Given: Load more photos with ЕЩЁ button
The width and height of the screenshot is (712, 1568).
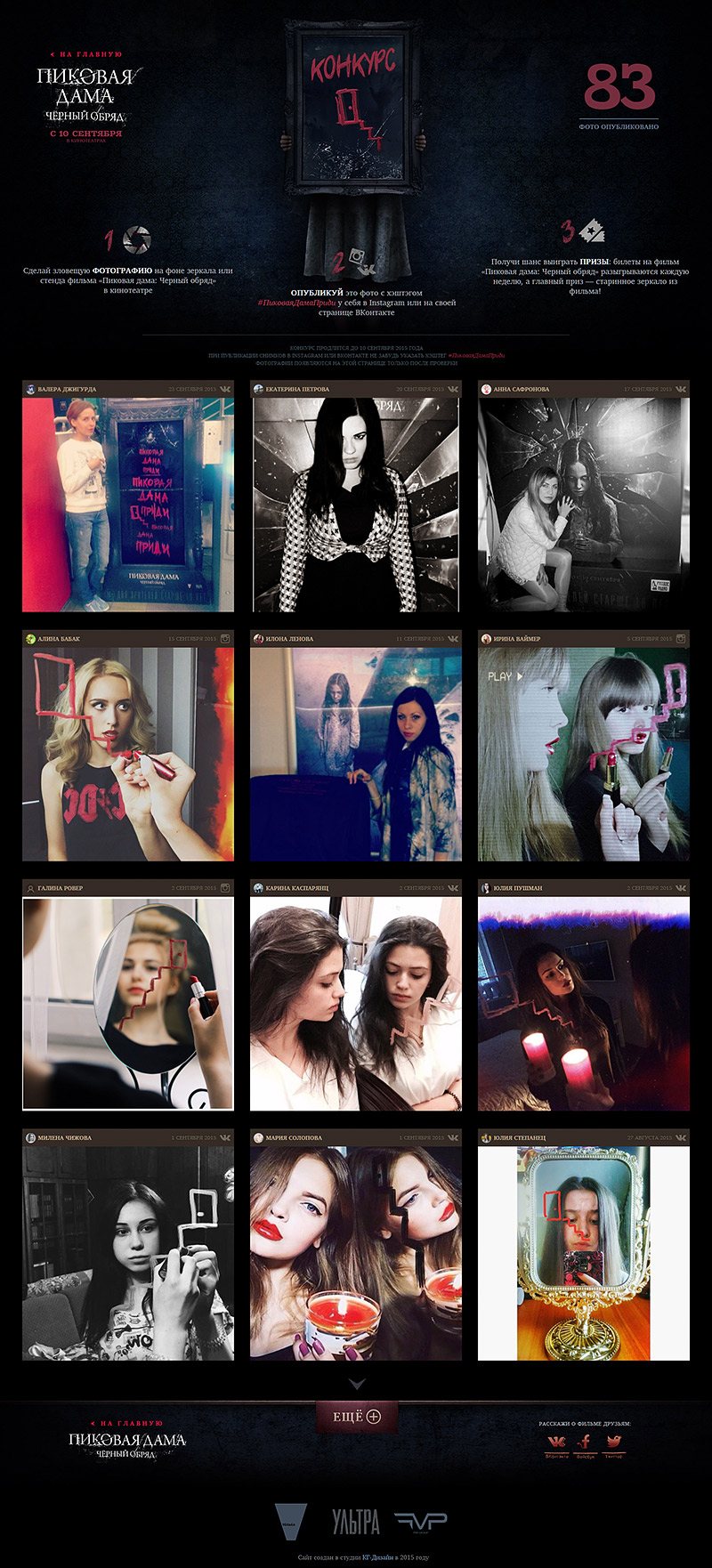Looking at the screenshot, I should [357, 1416].
